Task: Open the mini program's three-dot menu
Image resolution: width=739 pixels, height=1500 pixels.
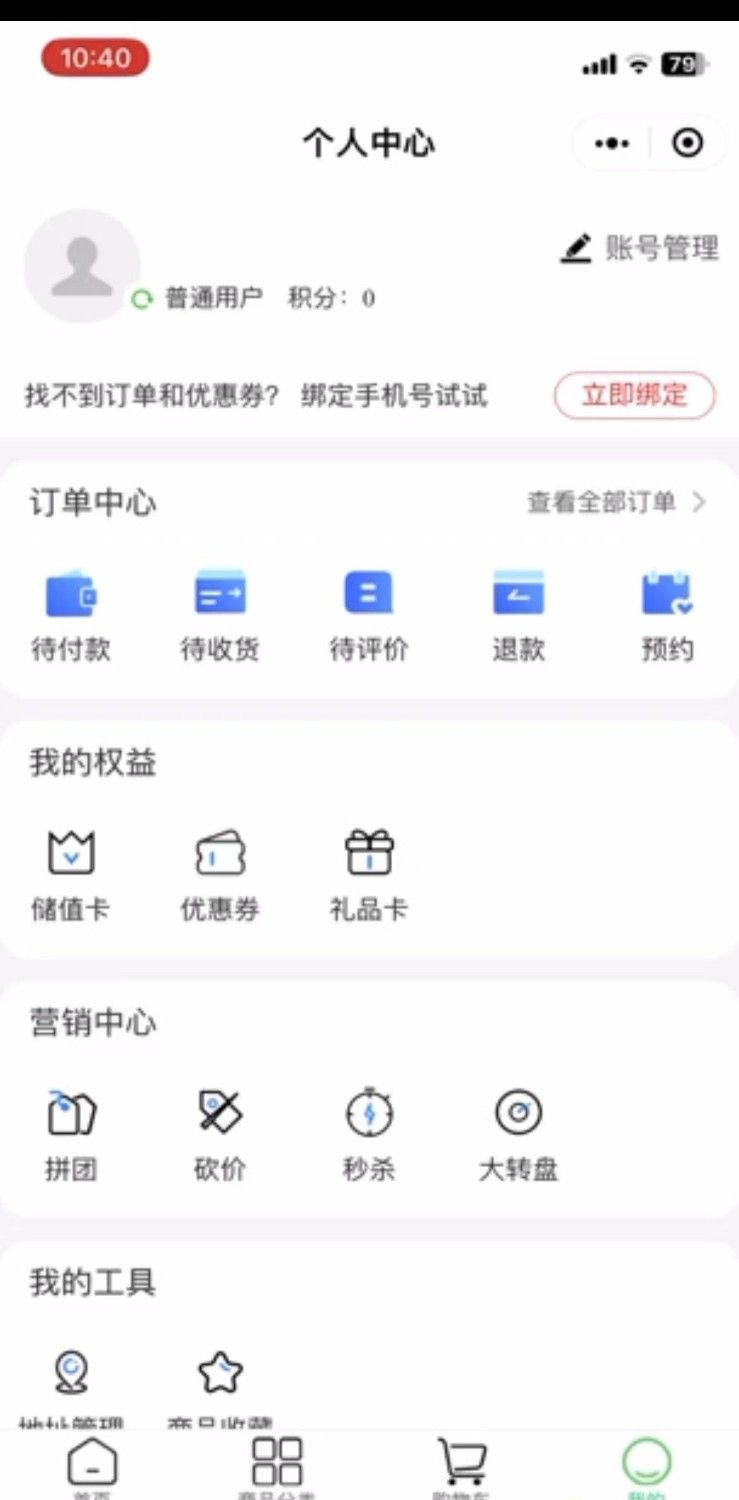Action: point(612,144)
